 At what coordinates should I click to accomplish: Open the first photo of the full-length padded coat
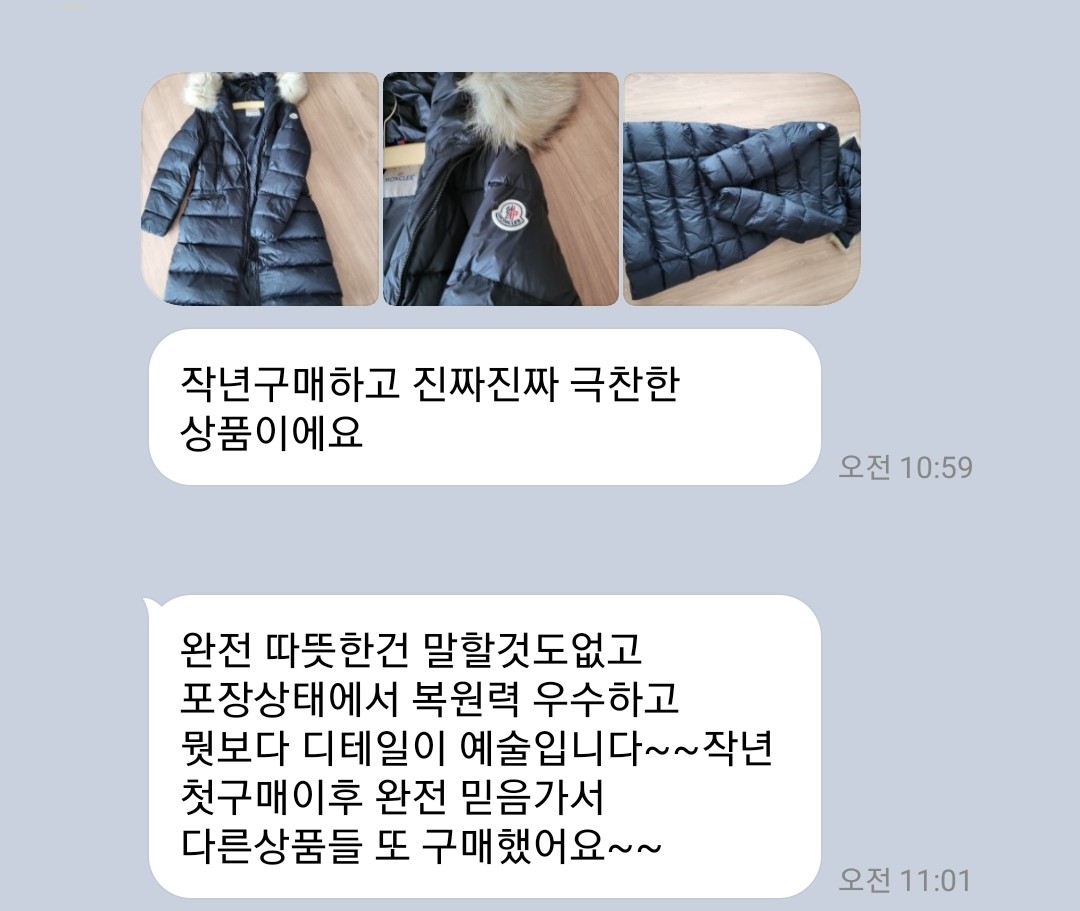click(259, 189)
